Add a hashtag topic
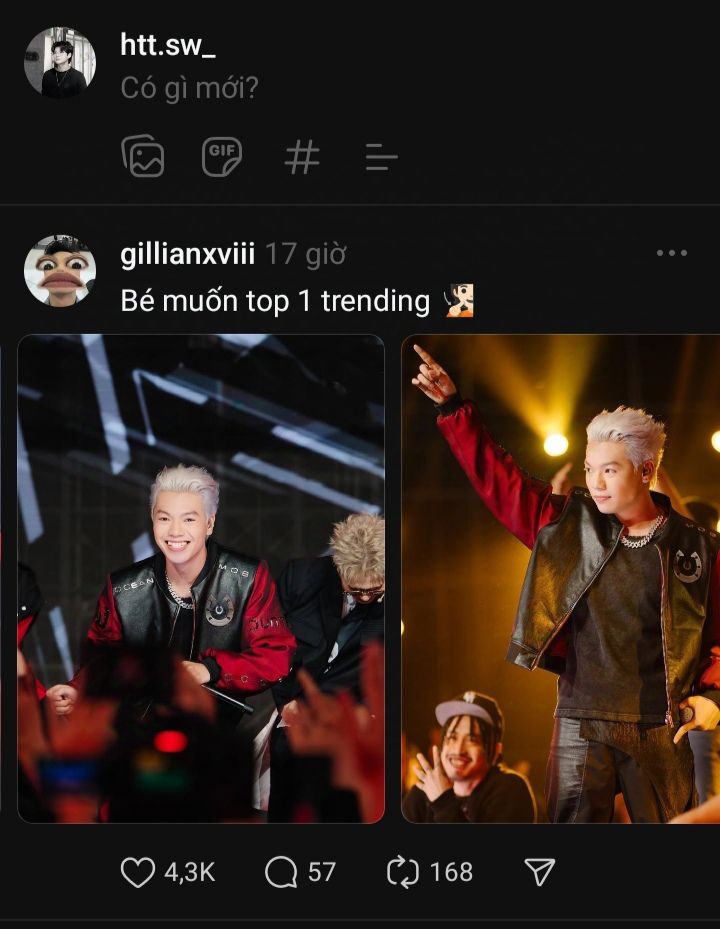Viewport: 720px width, 929px height. [x=302, y=156]
